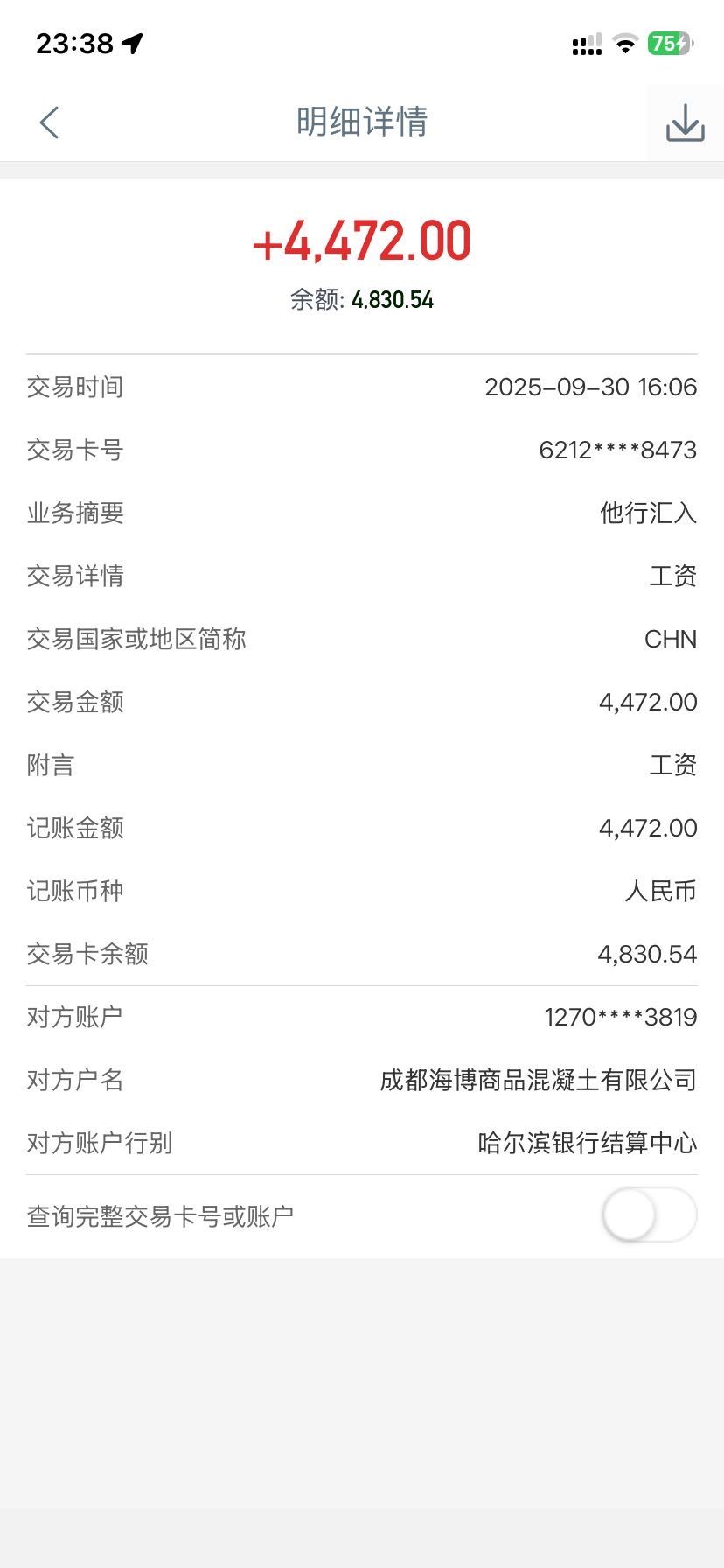Download this transaction detail
The height and width of the screenshot is (1568, 724).
(x=685, y=122)
